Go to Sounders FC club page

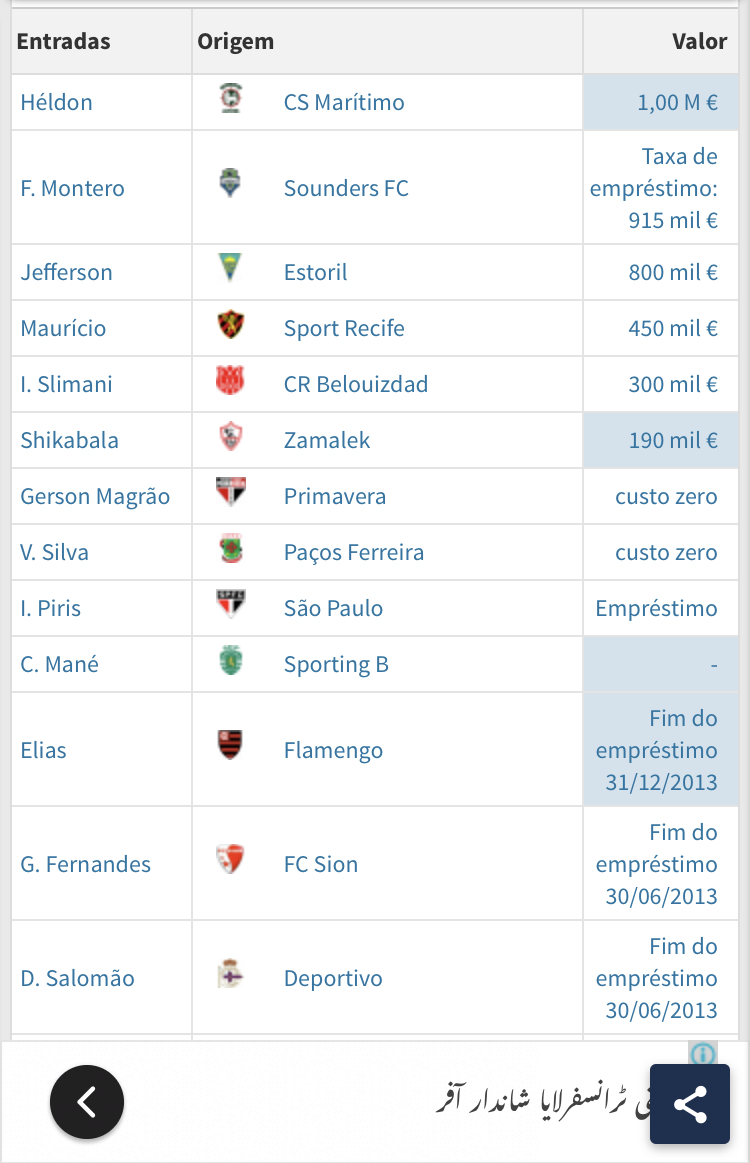click(x=346, y=188)
